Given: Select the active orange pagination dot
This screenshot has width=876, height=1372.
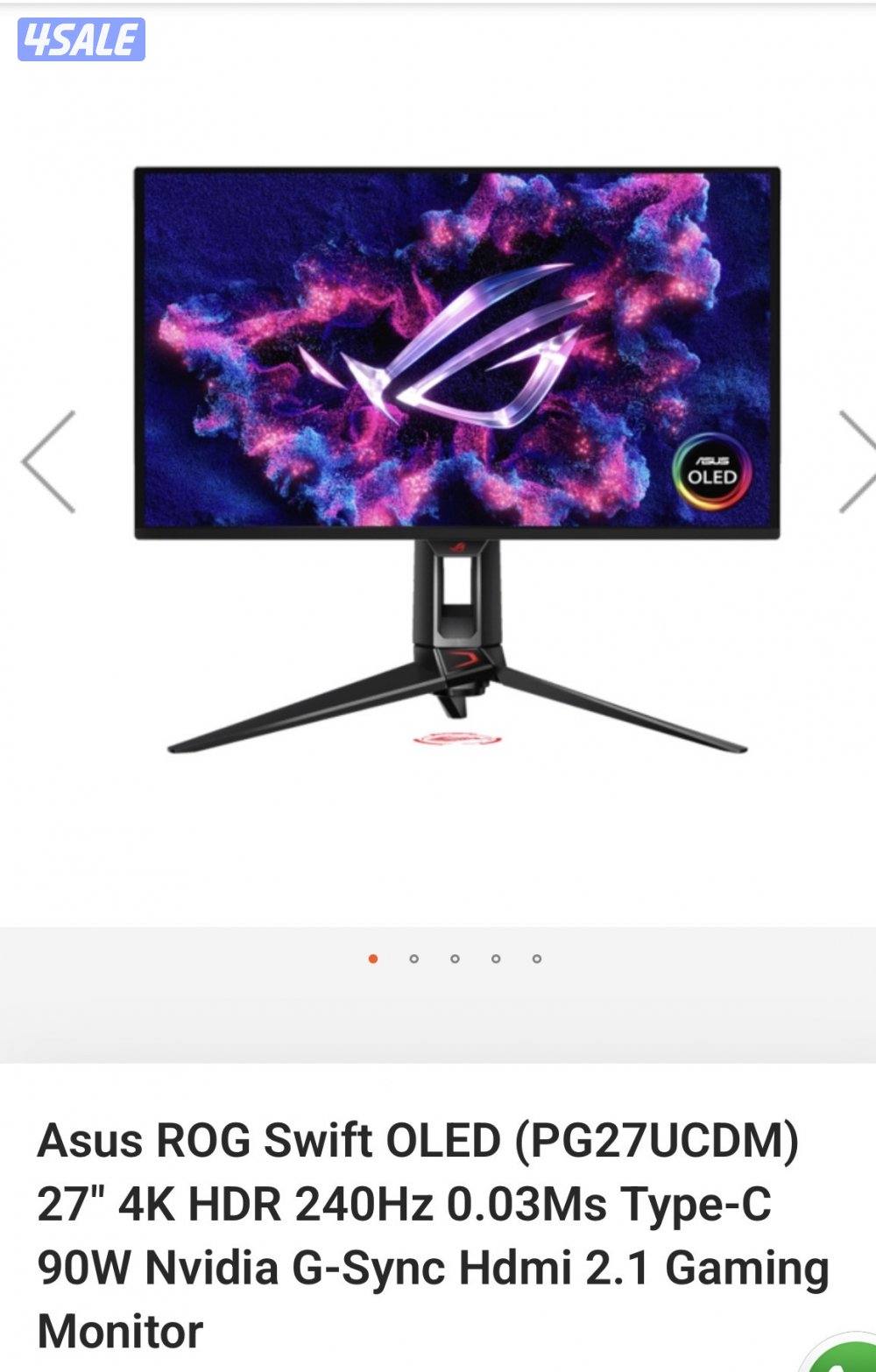Looking at the screenshot, I should coord(372,960).
